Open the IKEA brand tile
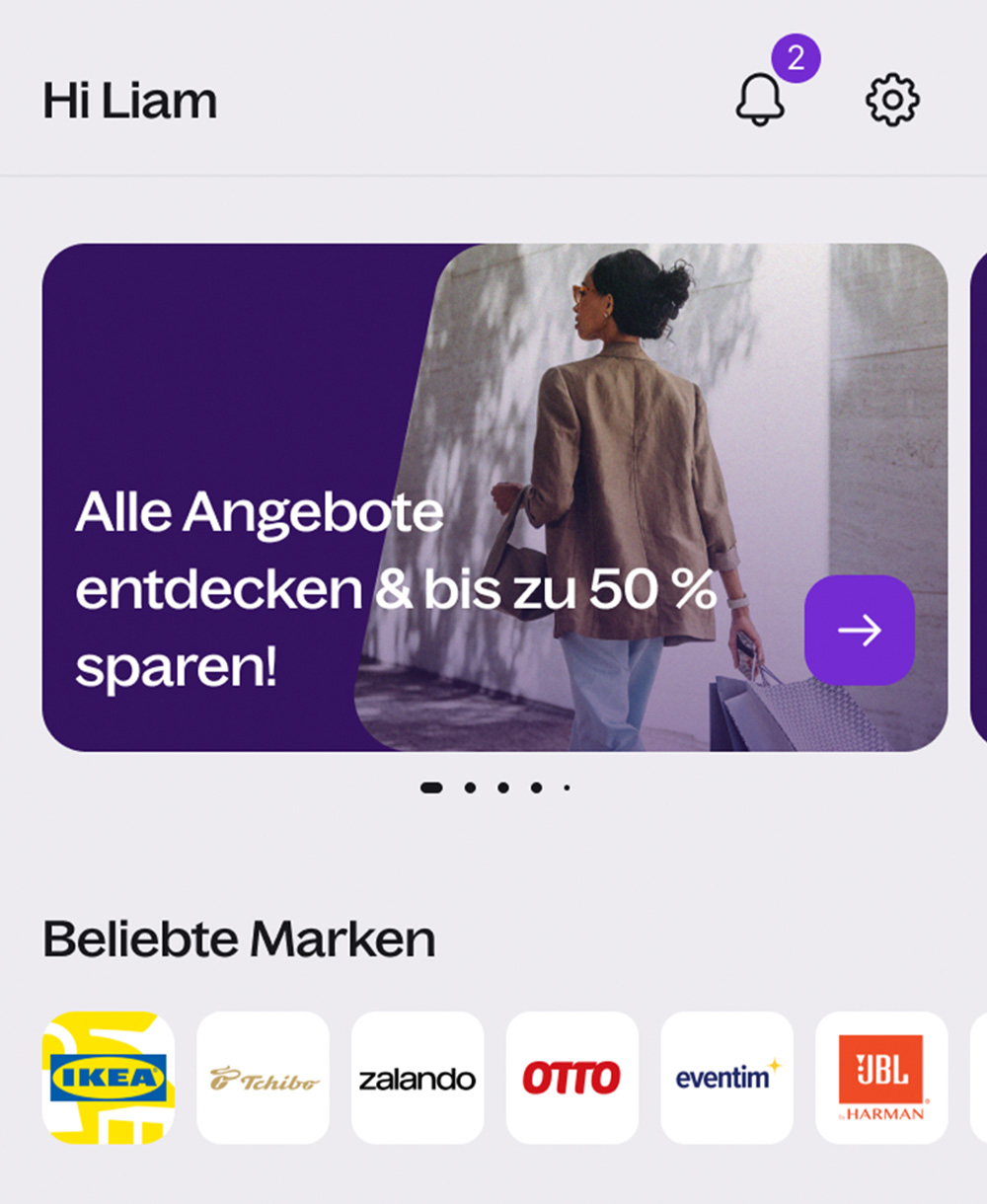Image resolution: width=987 pixels, height=1204 pixels. (109, 1077)
